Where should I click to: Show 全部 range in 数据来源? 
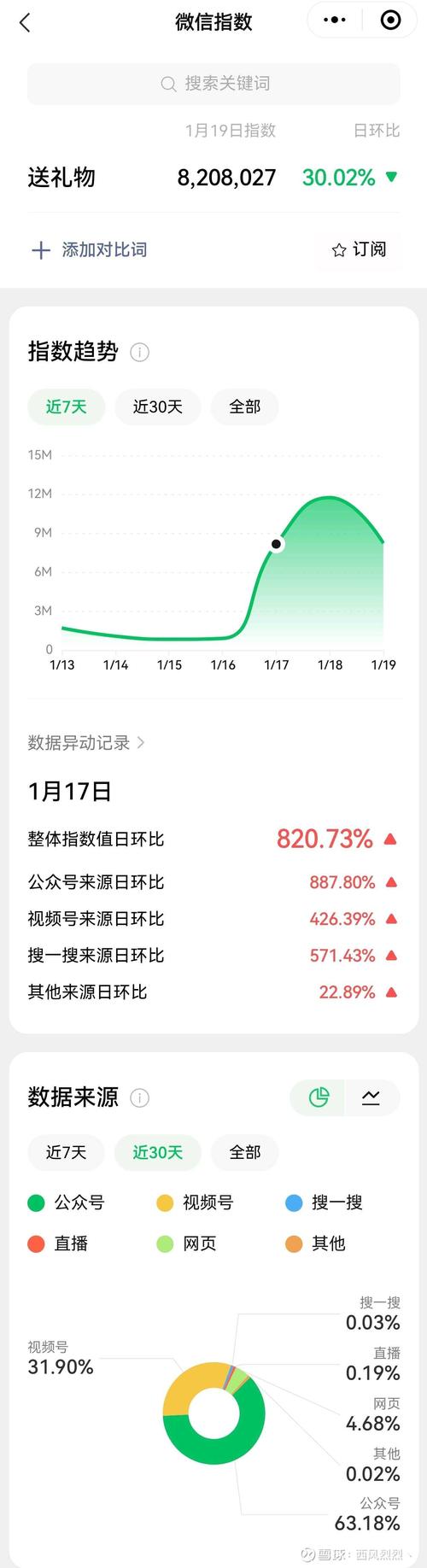pyautogui.click(x=245, y=1152)
